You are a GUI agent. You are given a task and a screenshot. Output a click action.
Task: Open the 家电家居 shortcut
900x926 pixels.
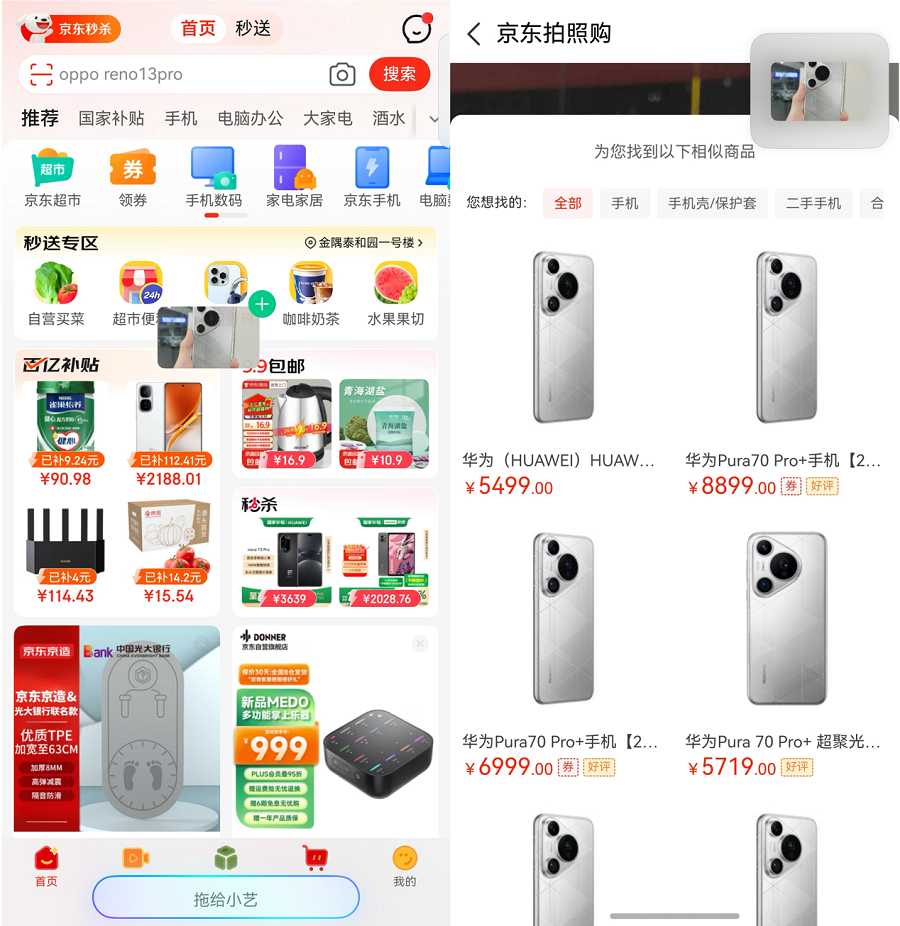294,178
